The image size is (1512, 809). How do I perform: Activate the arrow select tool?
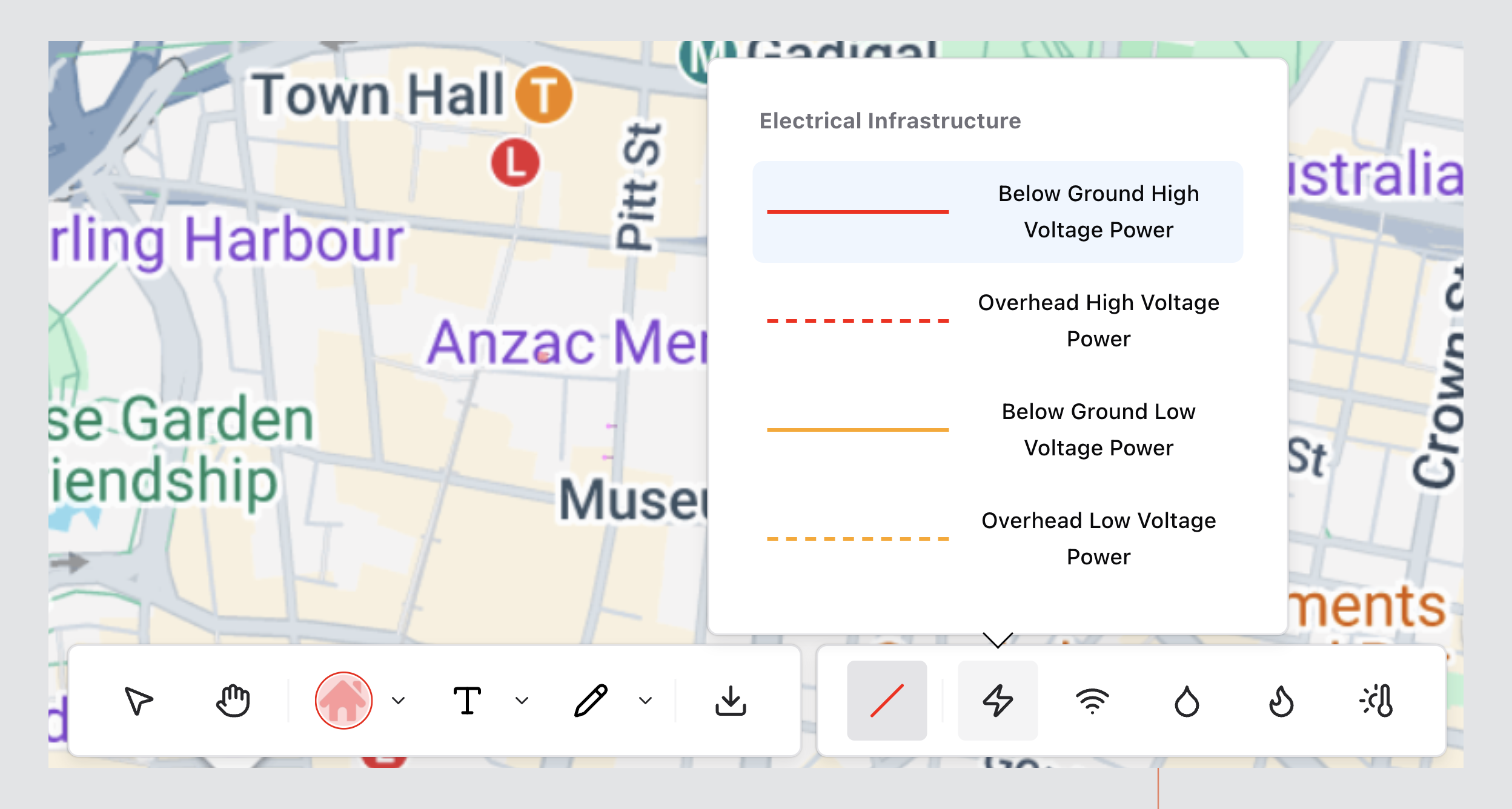[139, 701]
